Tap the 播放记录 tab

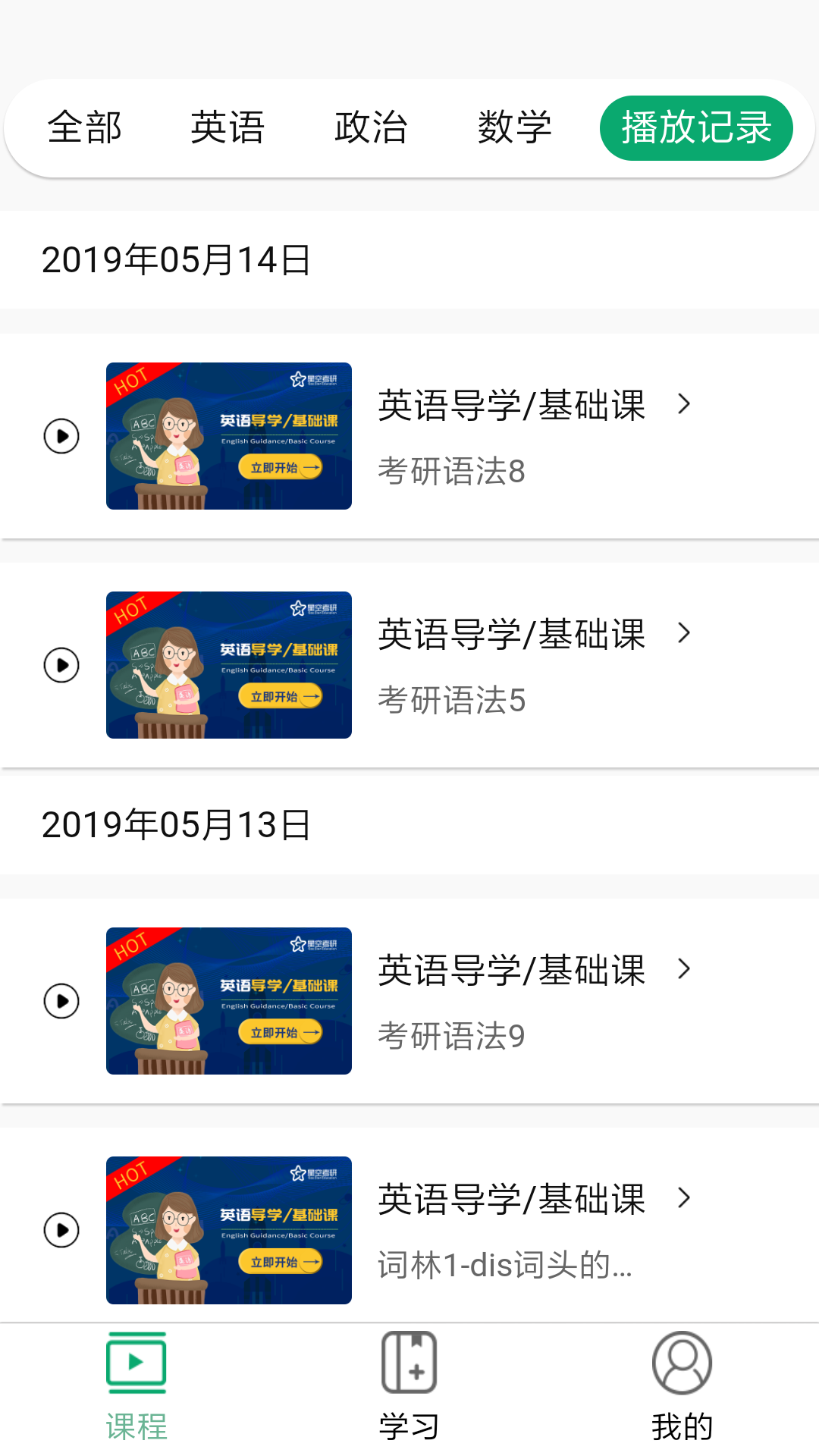pyautogui.click(x=696, y=127)
